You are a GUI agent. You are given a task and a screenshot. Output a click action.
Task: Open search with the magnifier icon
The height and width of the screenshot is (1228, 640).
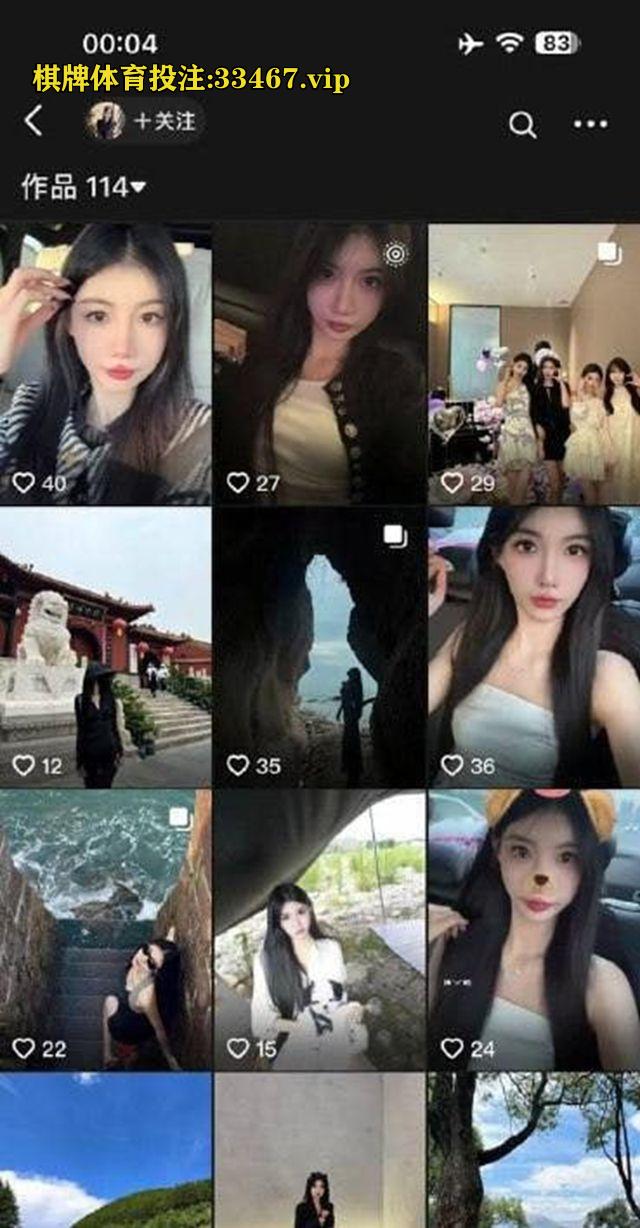[522, 124]
